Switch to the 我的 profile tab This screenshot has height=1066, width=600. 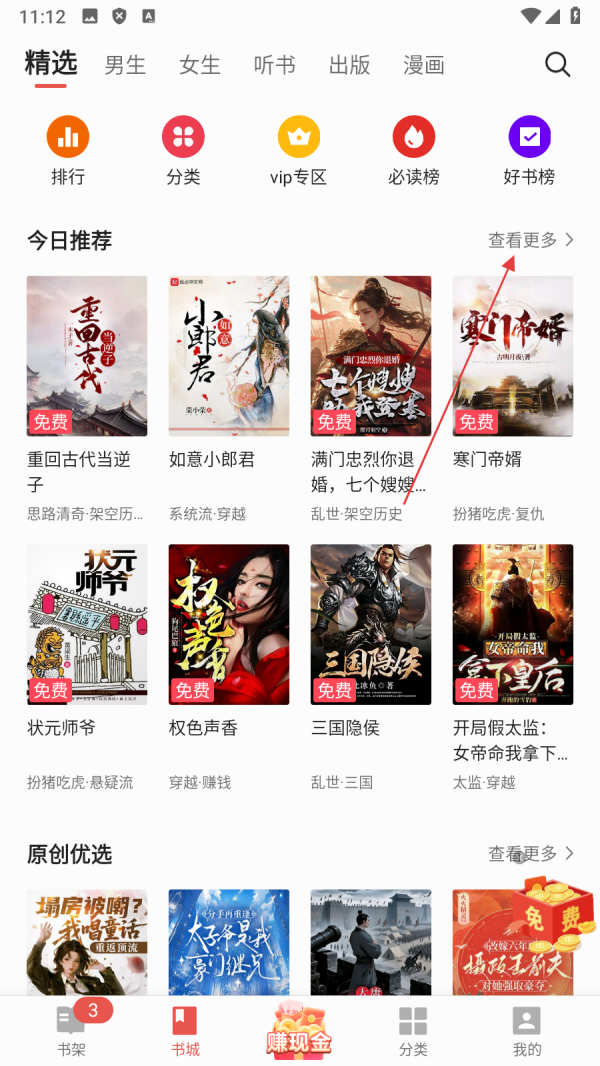pos(526,1030)
